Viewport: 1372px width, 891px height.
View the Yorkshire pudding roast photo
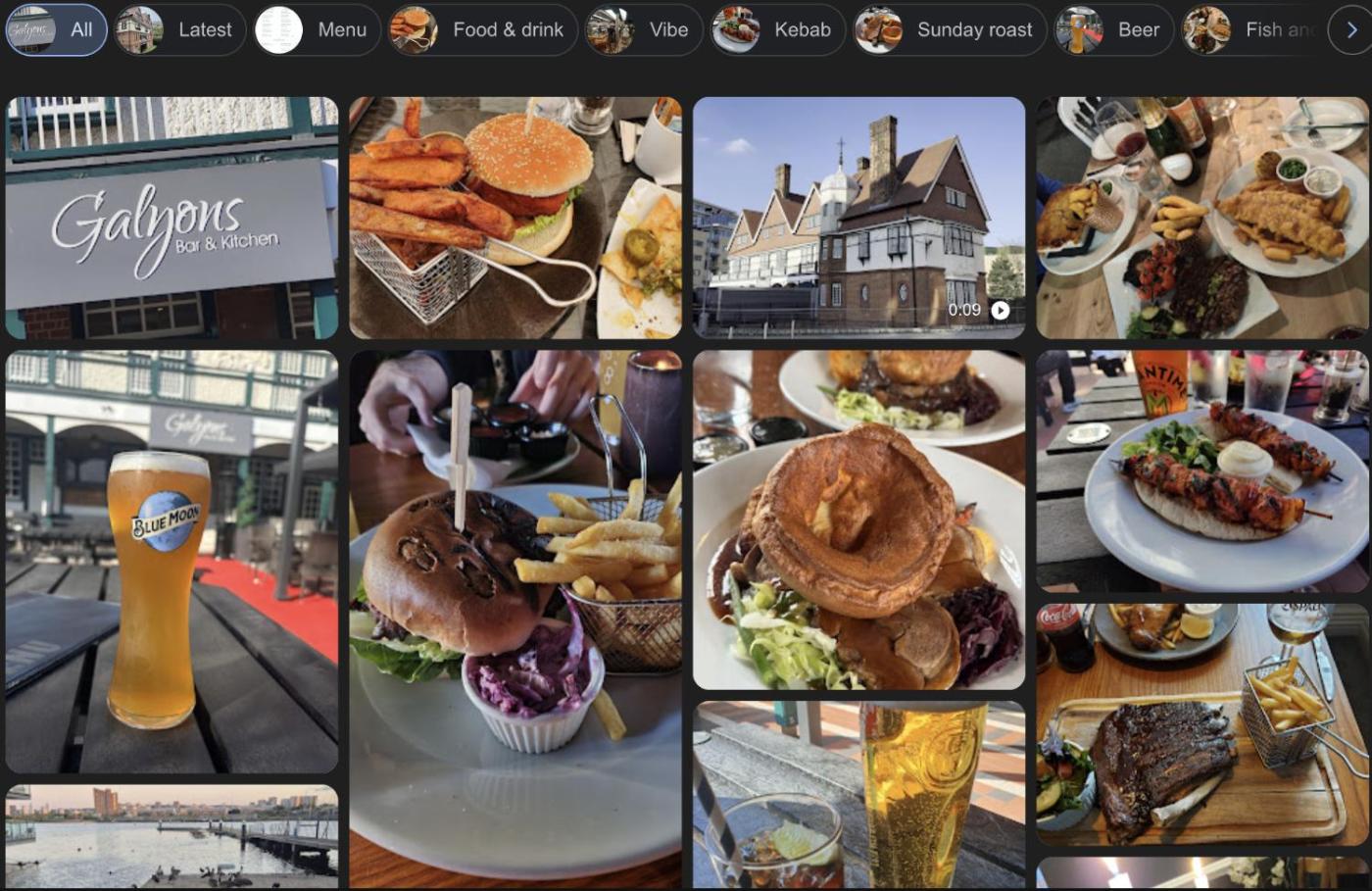pos(858,520)
